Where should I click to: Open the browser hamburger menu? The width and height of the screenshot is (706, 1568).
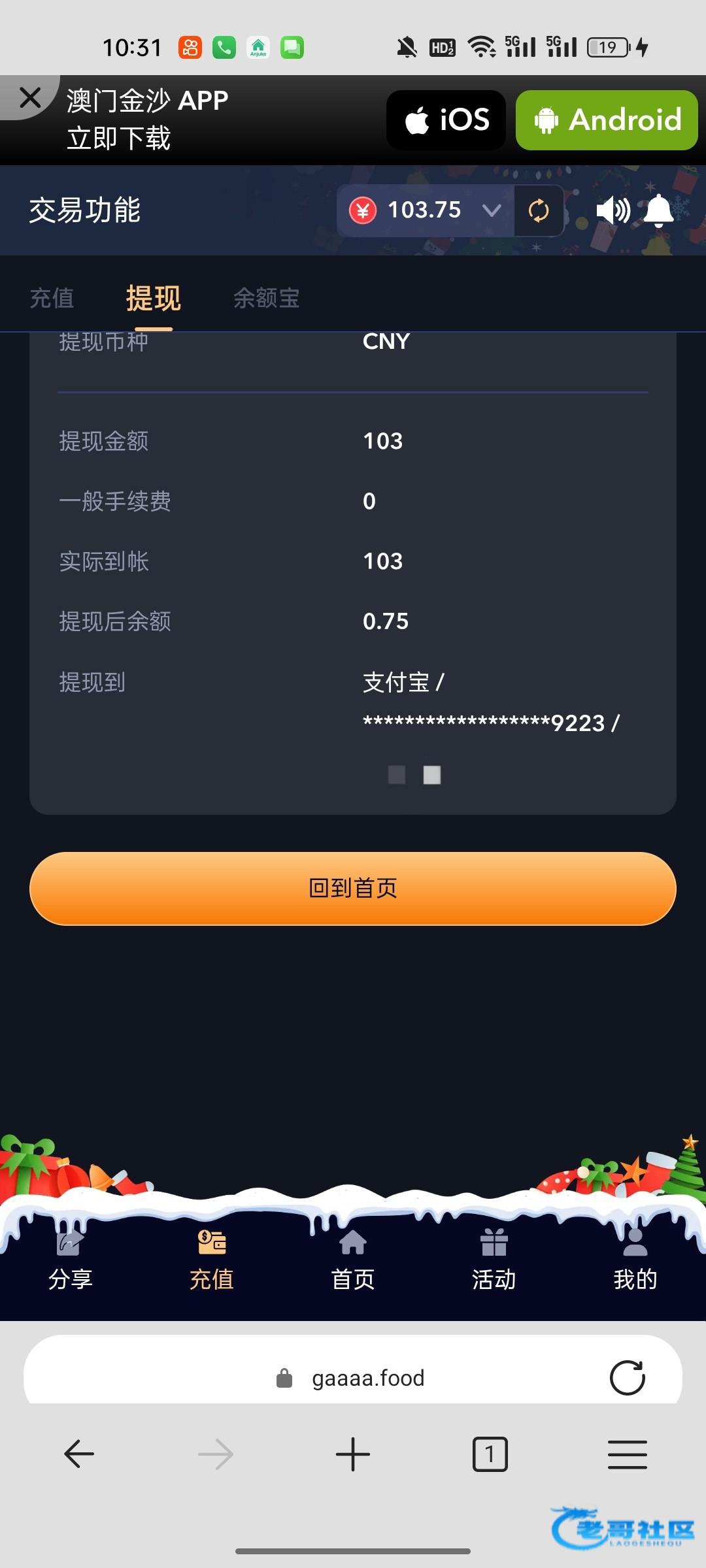coord(628,1454)
